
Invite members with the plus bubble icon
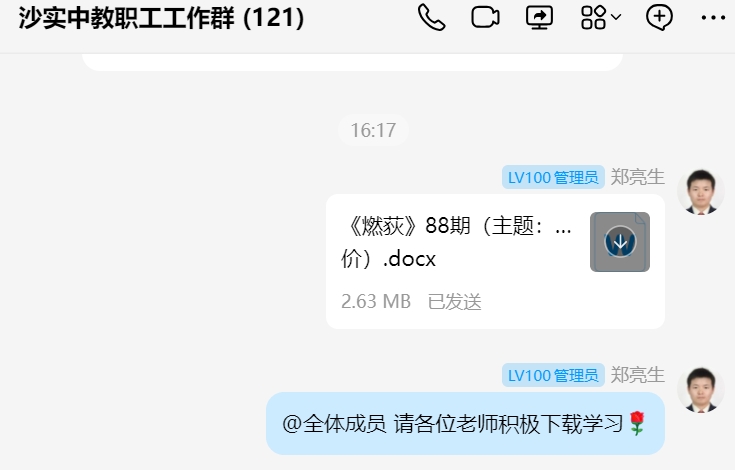(659, 18)
